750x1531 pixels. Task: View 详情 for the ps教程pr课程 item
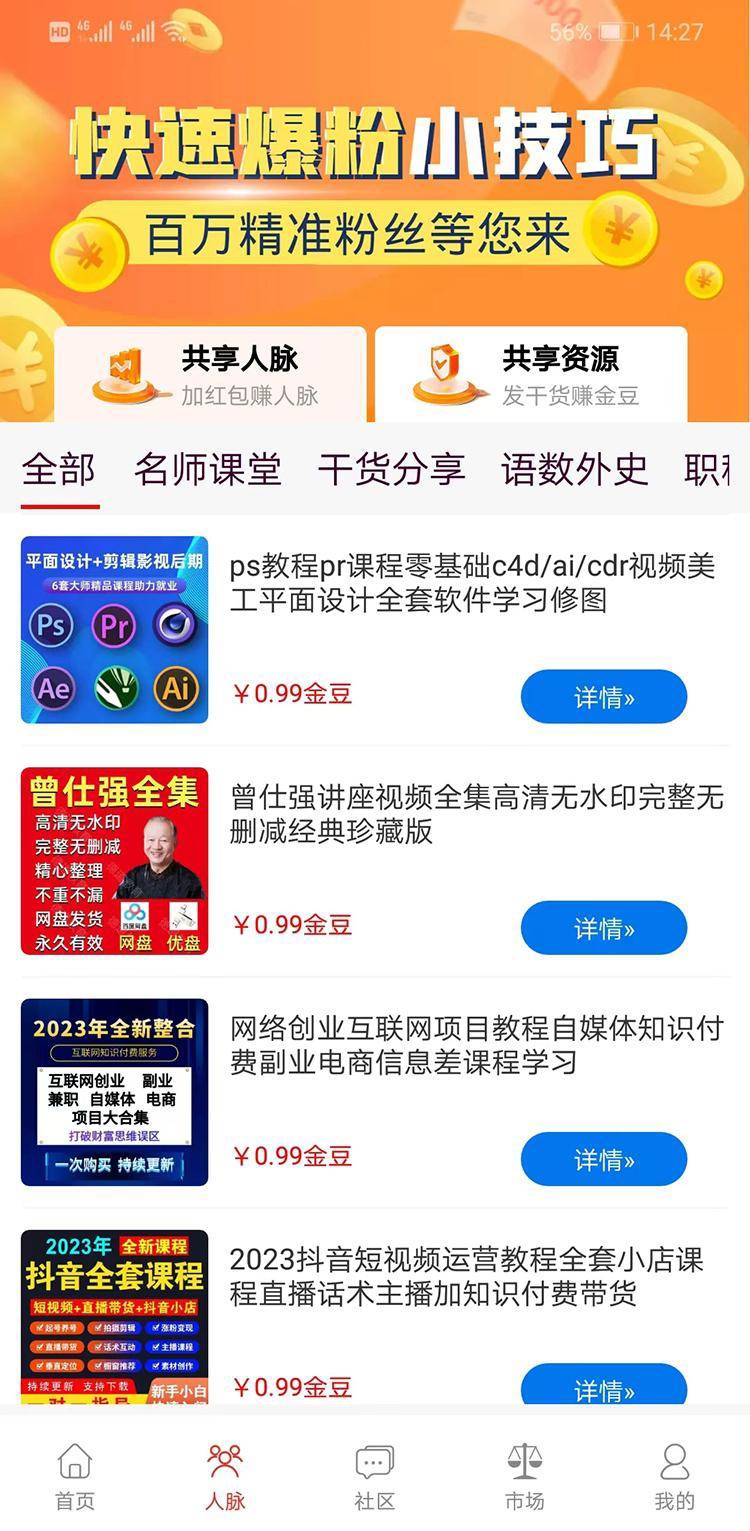point(603,697)
